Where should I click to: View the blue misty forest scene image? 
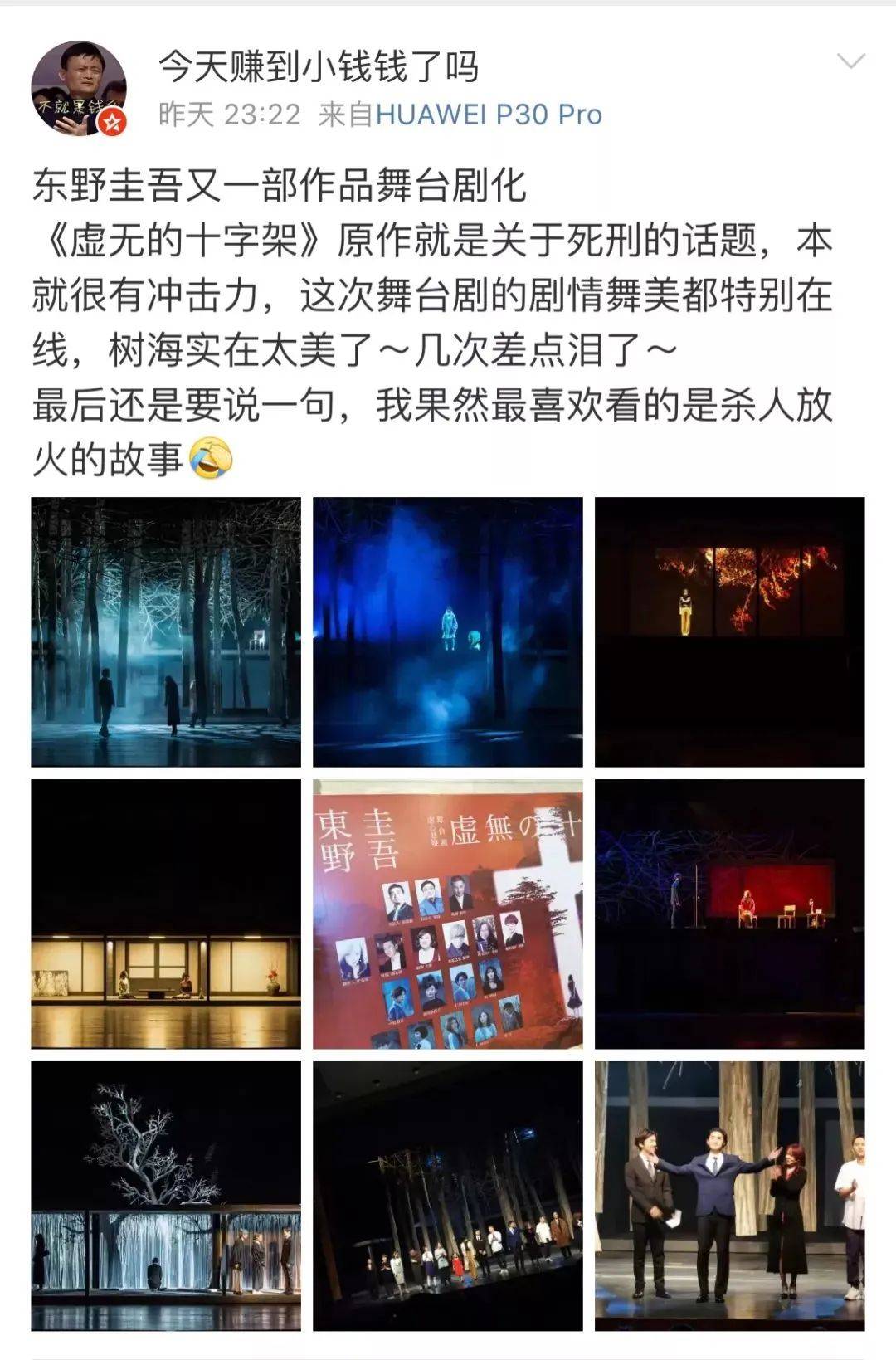coord(448,632)
